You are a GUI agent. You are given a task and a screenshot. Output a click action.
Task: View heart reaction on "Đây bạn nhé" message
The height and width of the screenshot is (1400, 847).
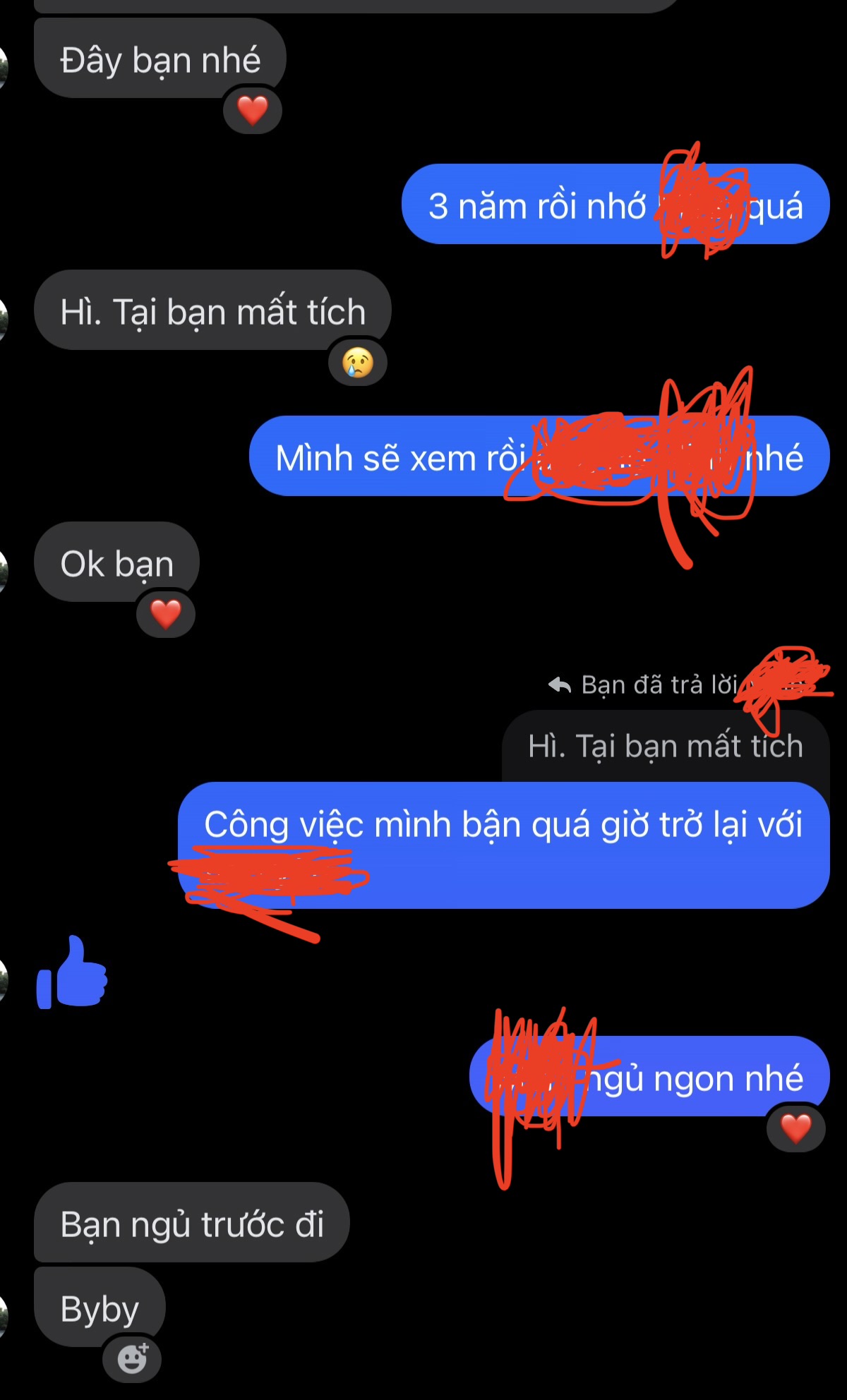click(x=253, y=111)
